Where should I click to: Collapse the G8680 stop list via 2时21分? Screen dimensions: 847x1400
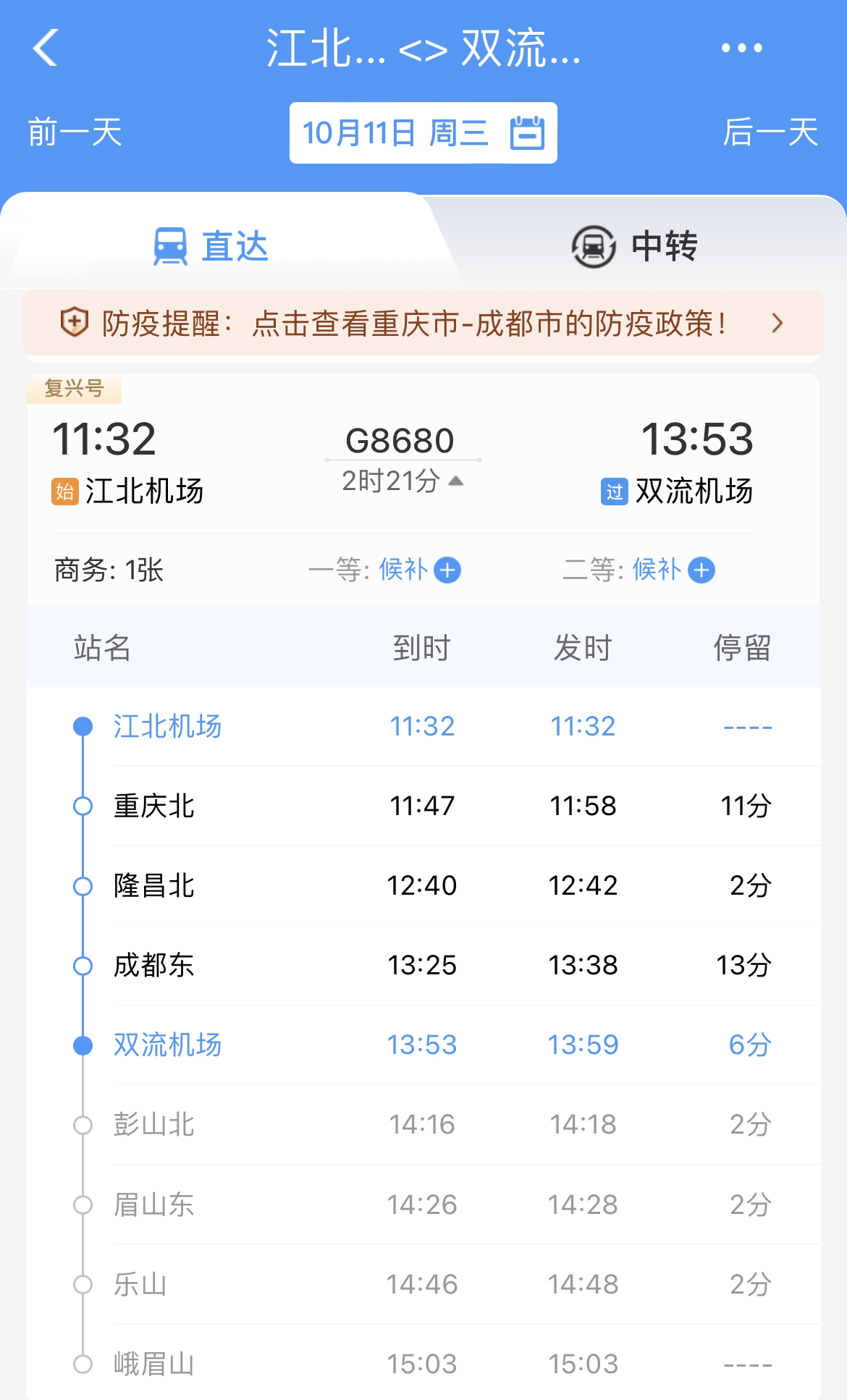pos(403,481)
